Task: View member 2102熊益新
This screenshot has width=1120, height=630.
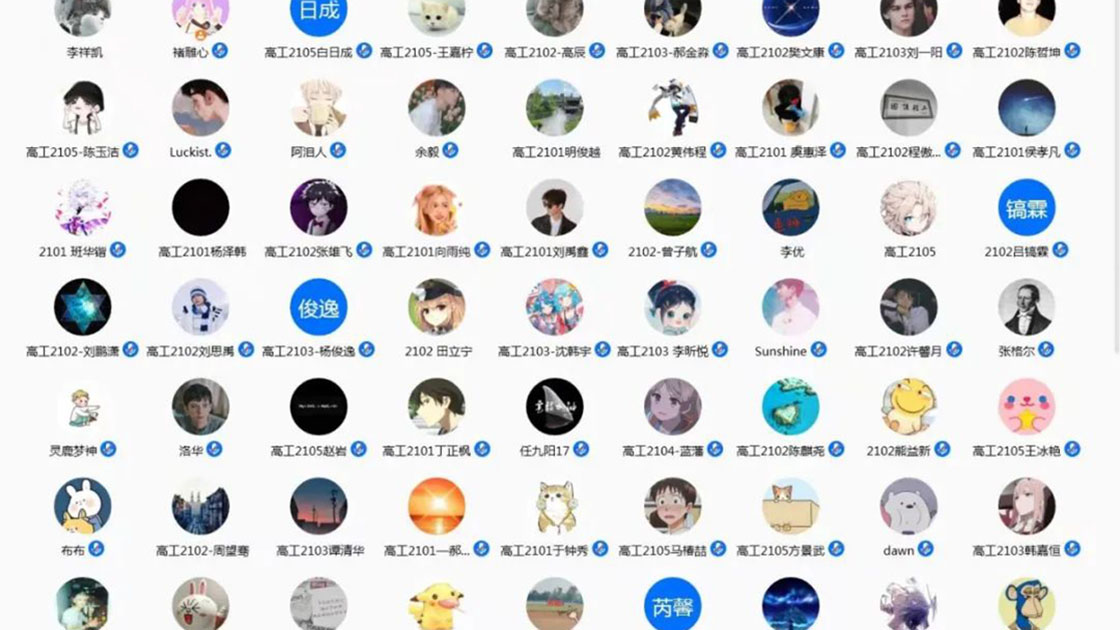Action: pos(908,406)
